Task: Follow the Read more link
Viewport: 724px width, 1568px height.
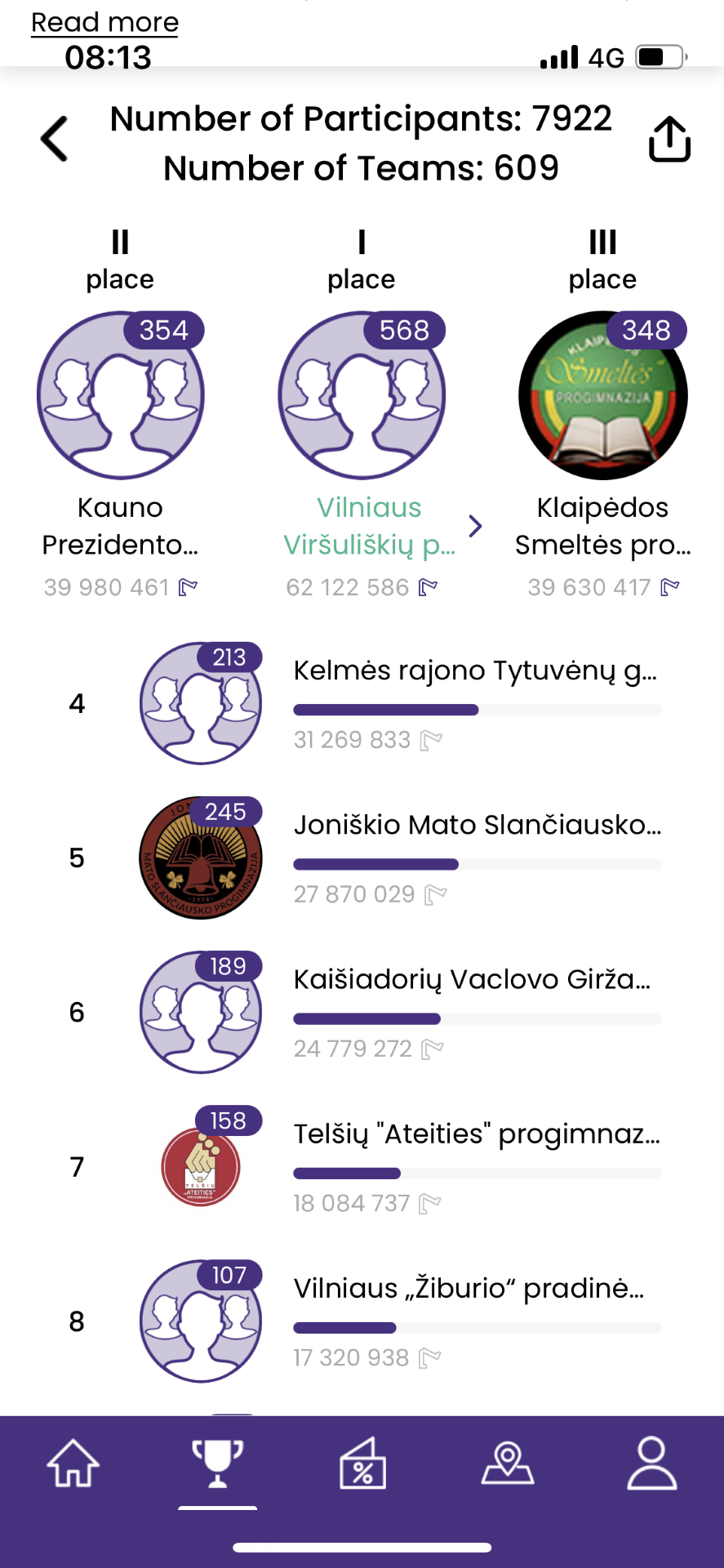Action: point(104,22)
